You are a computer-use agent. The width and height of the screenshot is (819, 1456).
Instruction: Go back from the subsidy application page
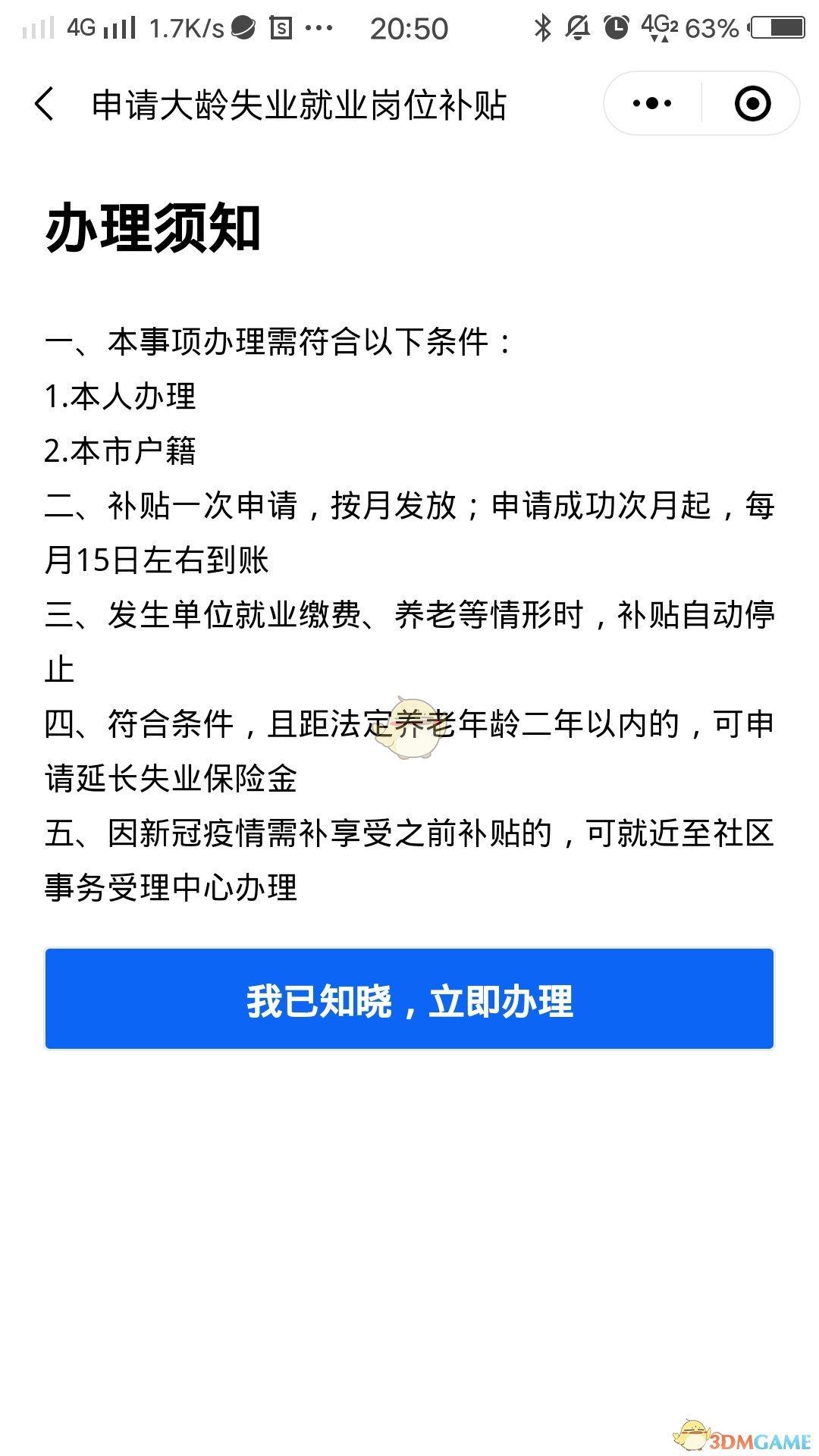tap(44, 104)
